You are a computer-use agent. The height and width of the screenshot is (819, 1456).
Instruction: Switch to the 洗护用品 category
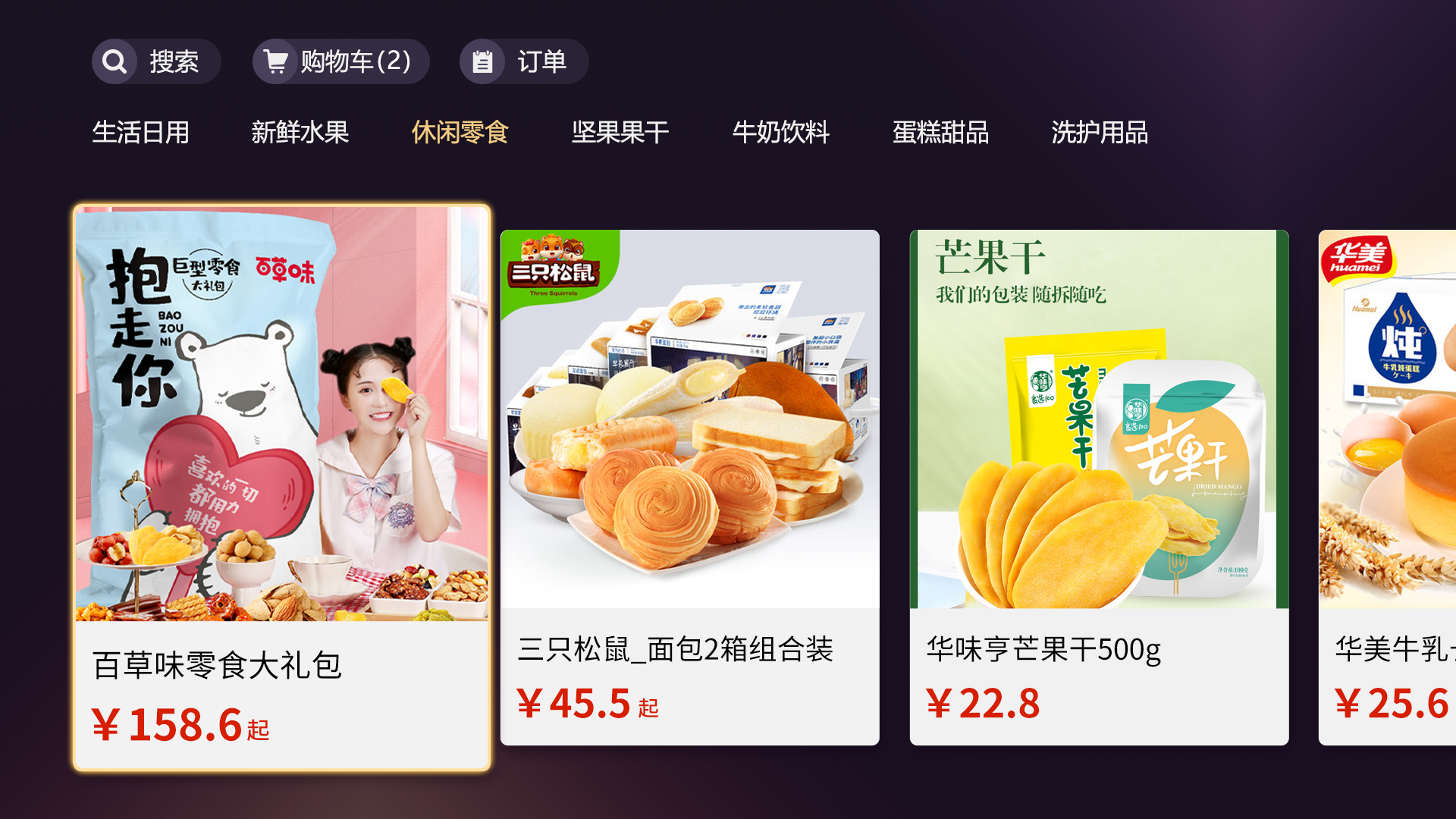click(x=1100, y=132)
